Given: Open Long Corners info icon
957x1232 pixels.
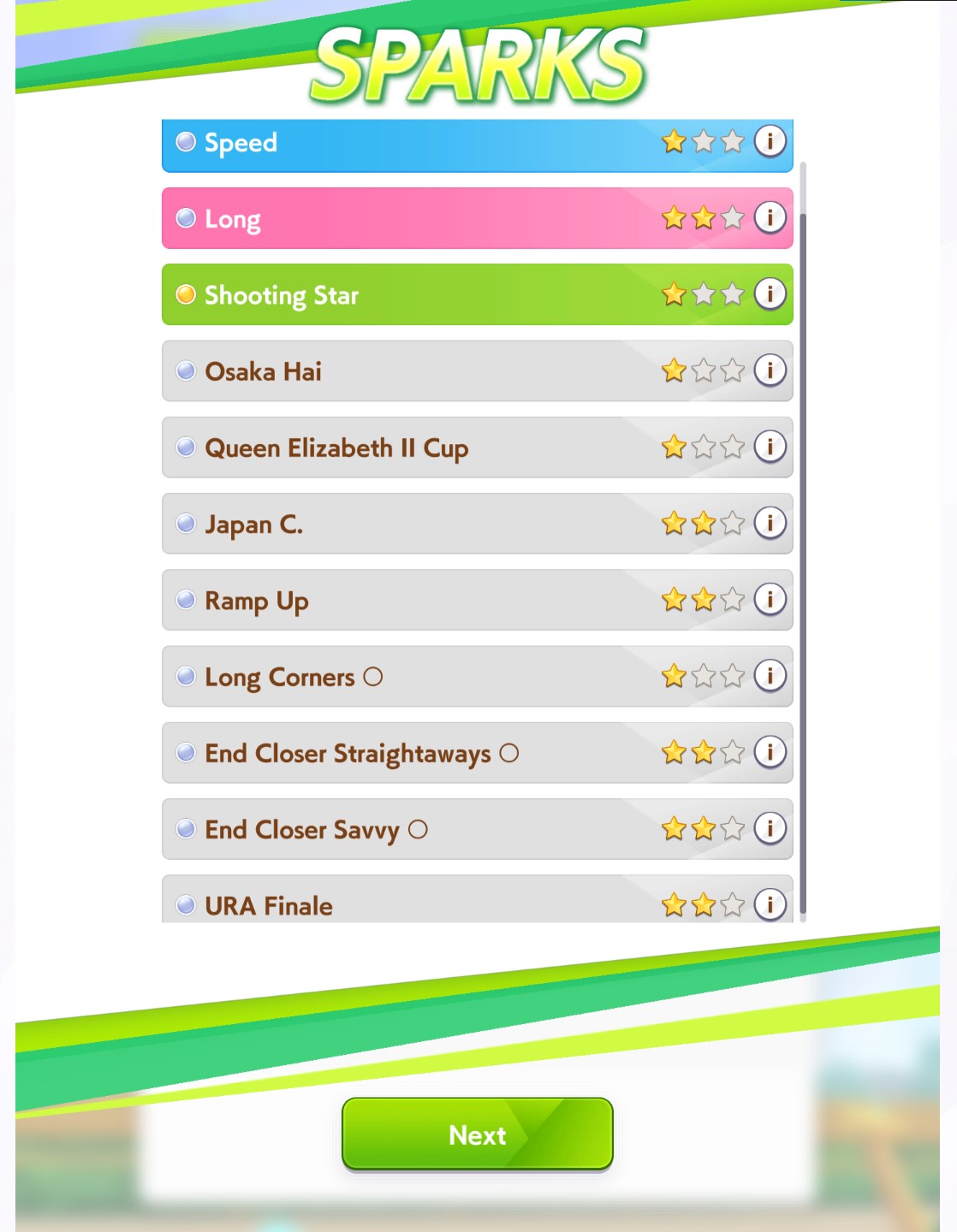Looking at the screenshot, I should [x=770, y=676].
